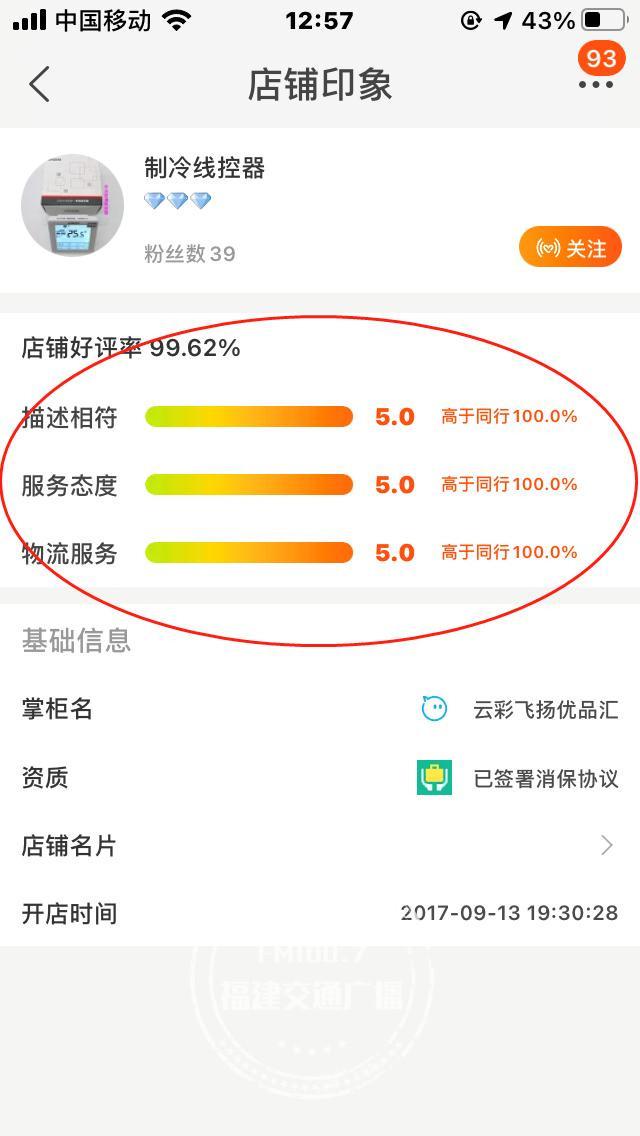Follow the shop with 关注 button
640x1136 pixels.
[x=570, y=248]
